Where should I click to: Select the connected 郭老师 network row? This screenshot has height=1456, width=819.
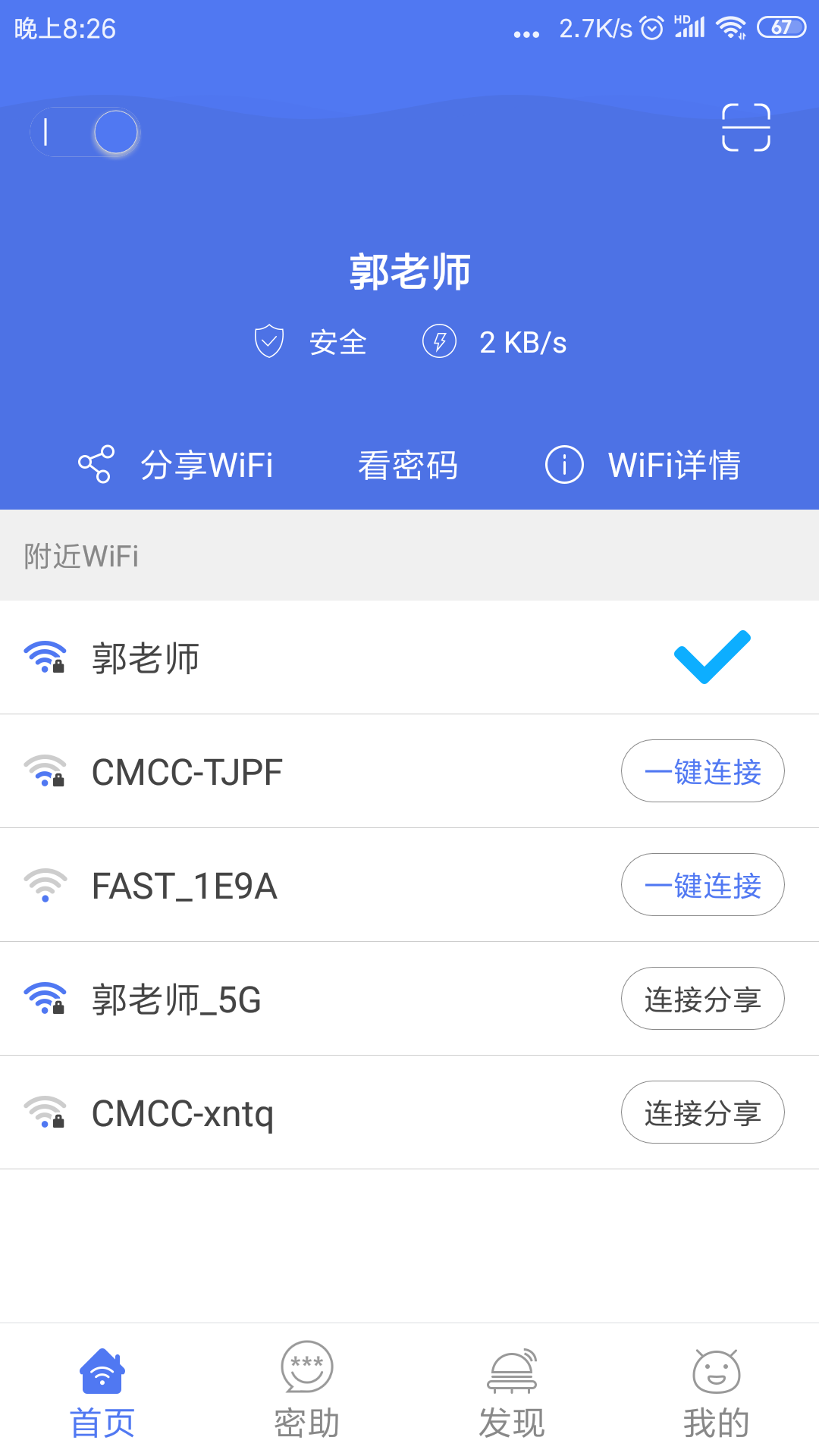coord(409,657)
